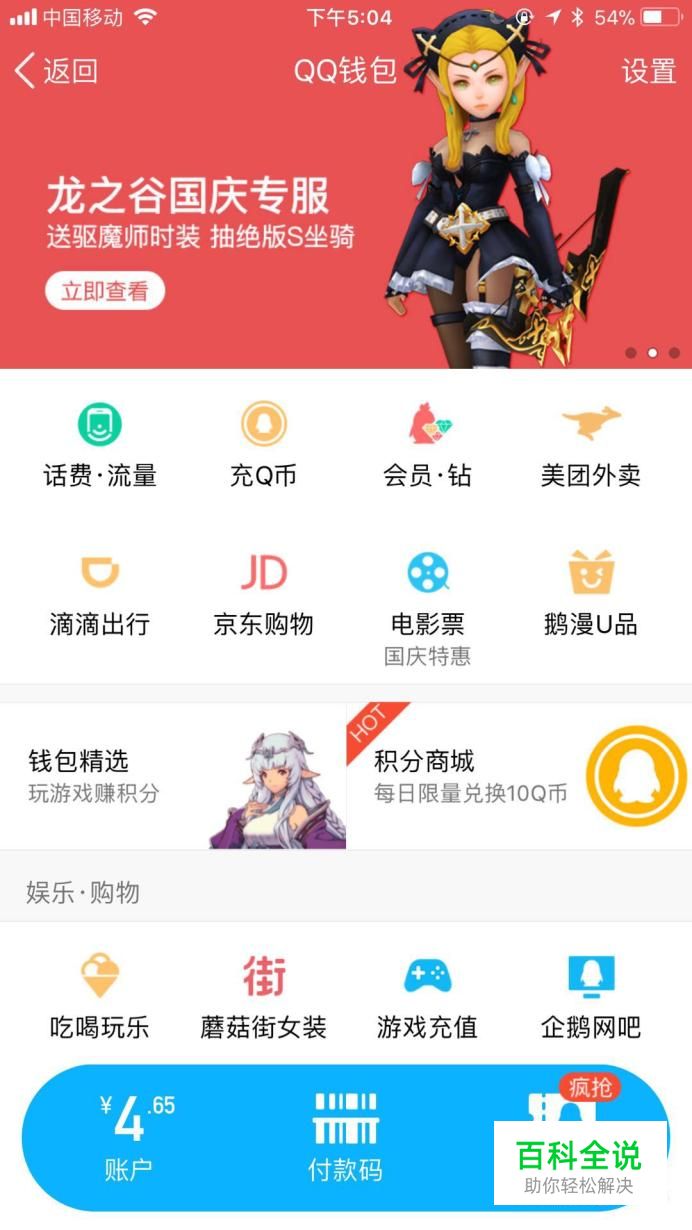Open 会员·钻 service

click(x=428, y=446)
